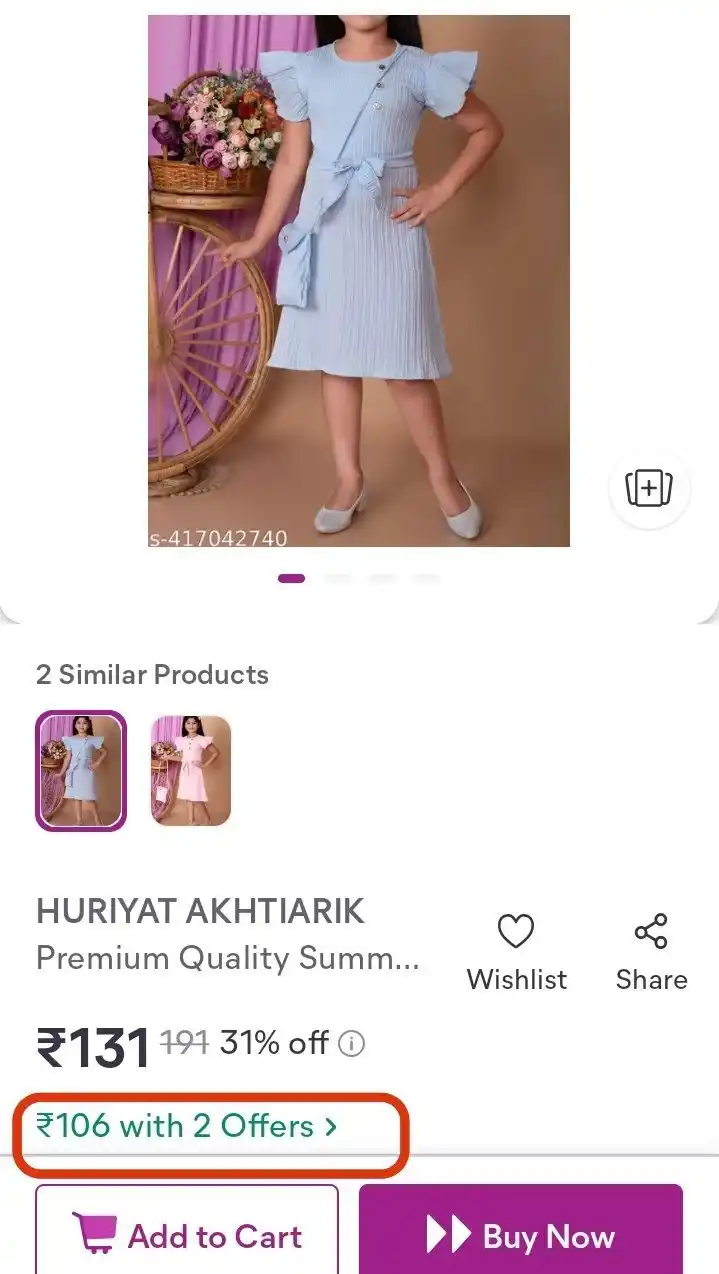View discount info icon next to 31% off
This screenshot has height=1274, width=719.
tap(351, 1044)
